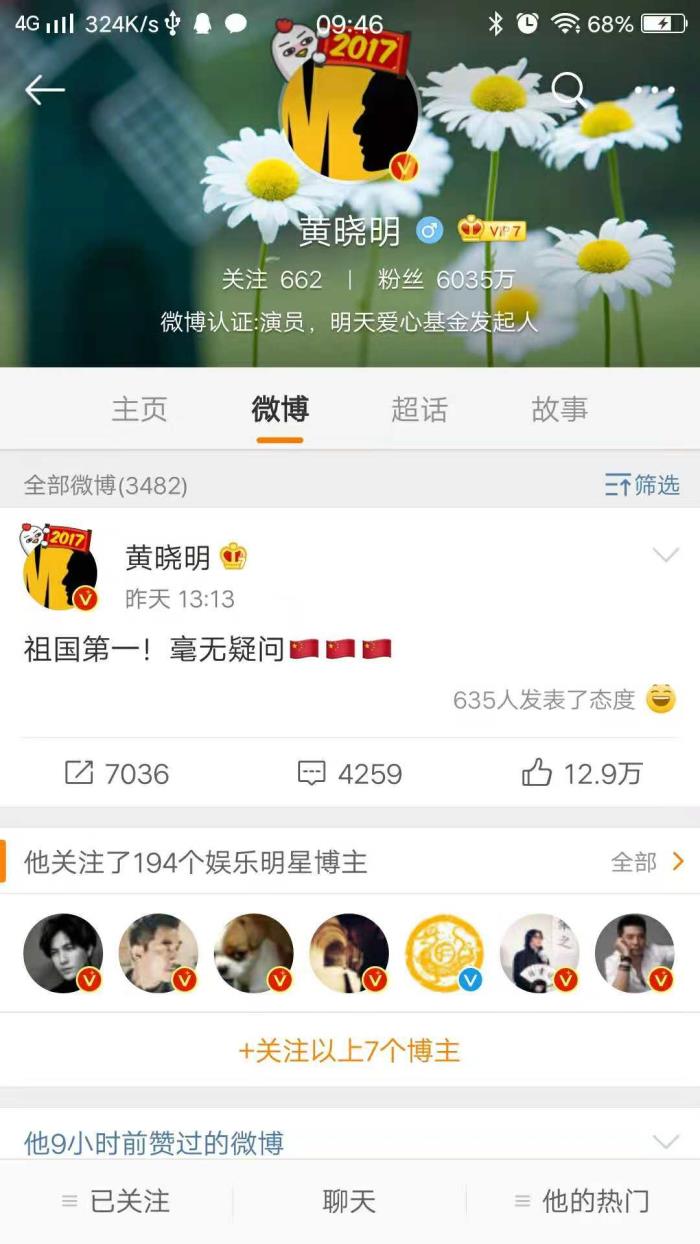Screen dimensions: 700x1244
Task: Open search on the profile page
Action: point(568,90)
